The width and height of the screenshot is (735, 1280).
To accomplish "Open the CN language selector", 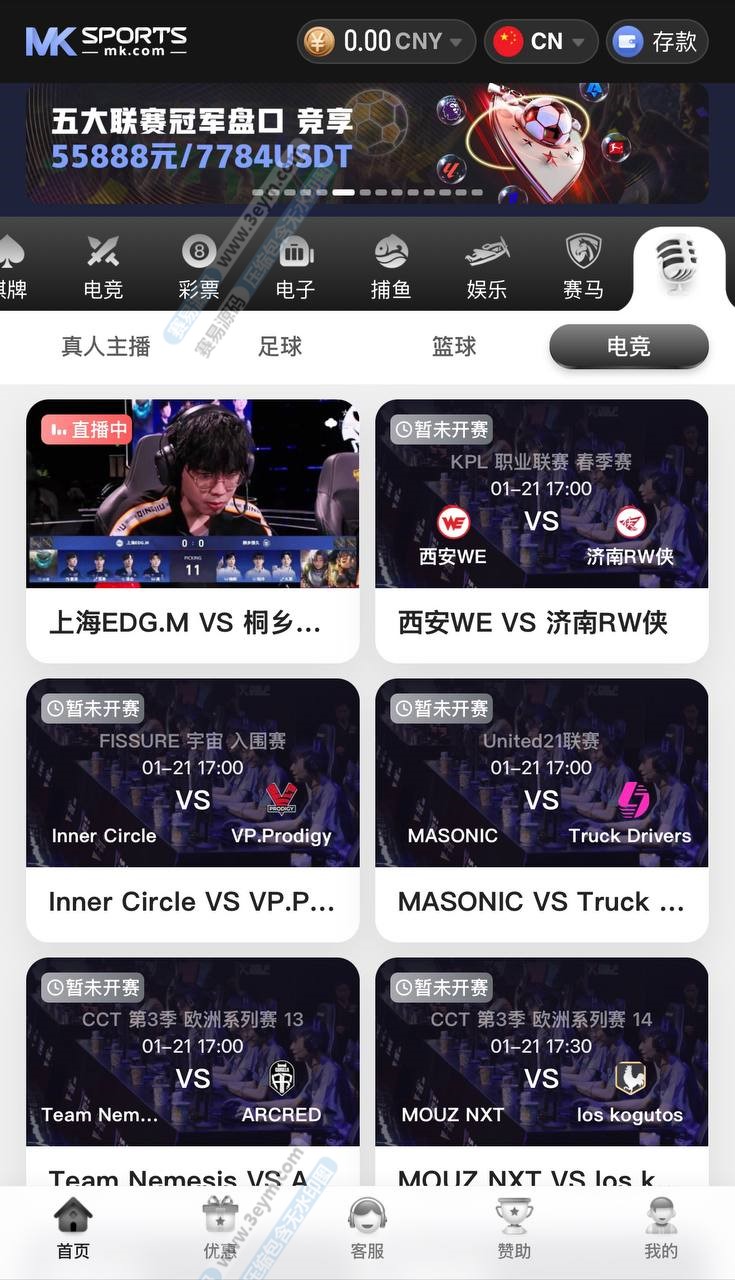I will [540, 42].
